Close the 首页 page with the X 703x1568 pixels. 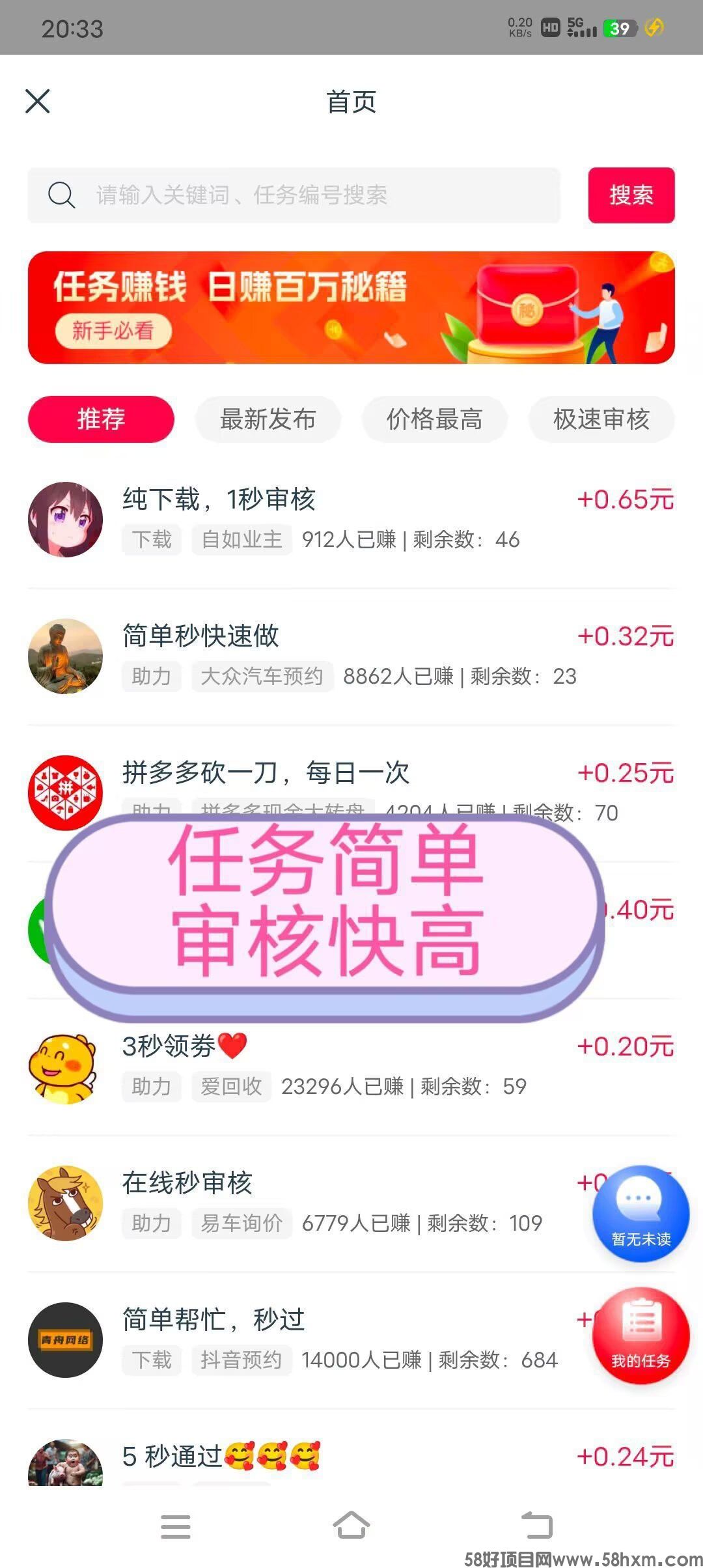(x=38, y=102)
